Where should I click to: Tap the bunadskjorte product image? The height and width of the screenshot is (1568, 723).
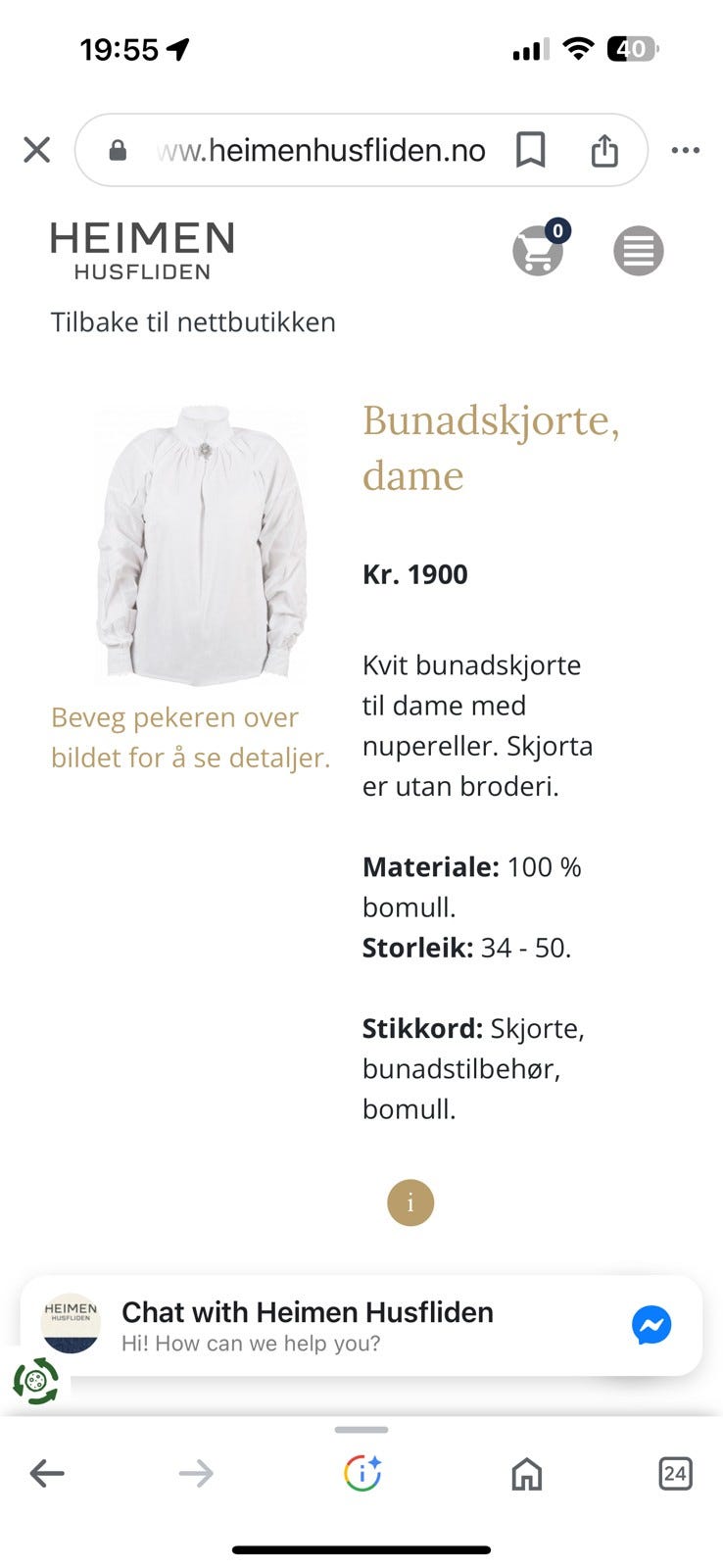201,546
